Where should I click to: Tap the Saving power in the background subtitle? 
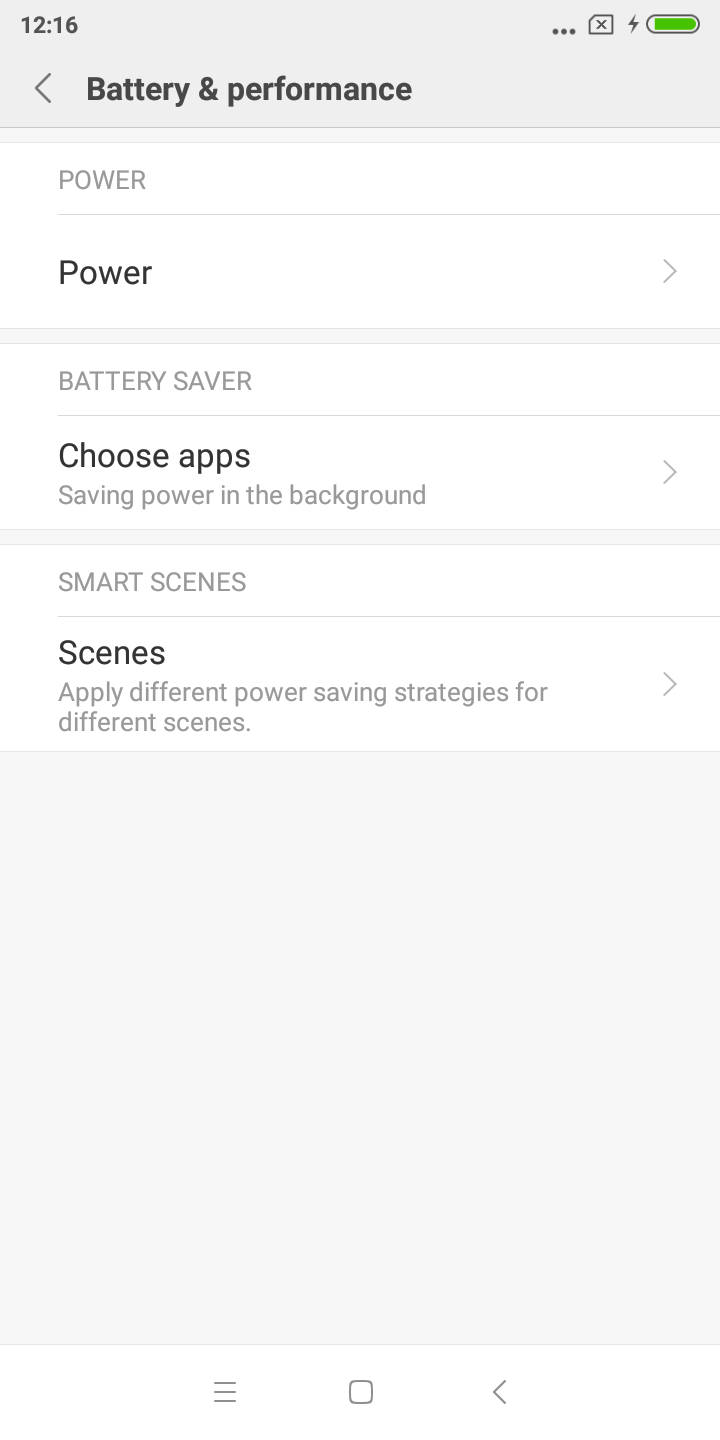point(242,494)
